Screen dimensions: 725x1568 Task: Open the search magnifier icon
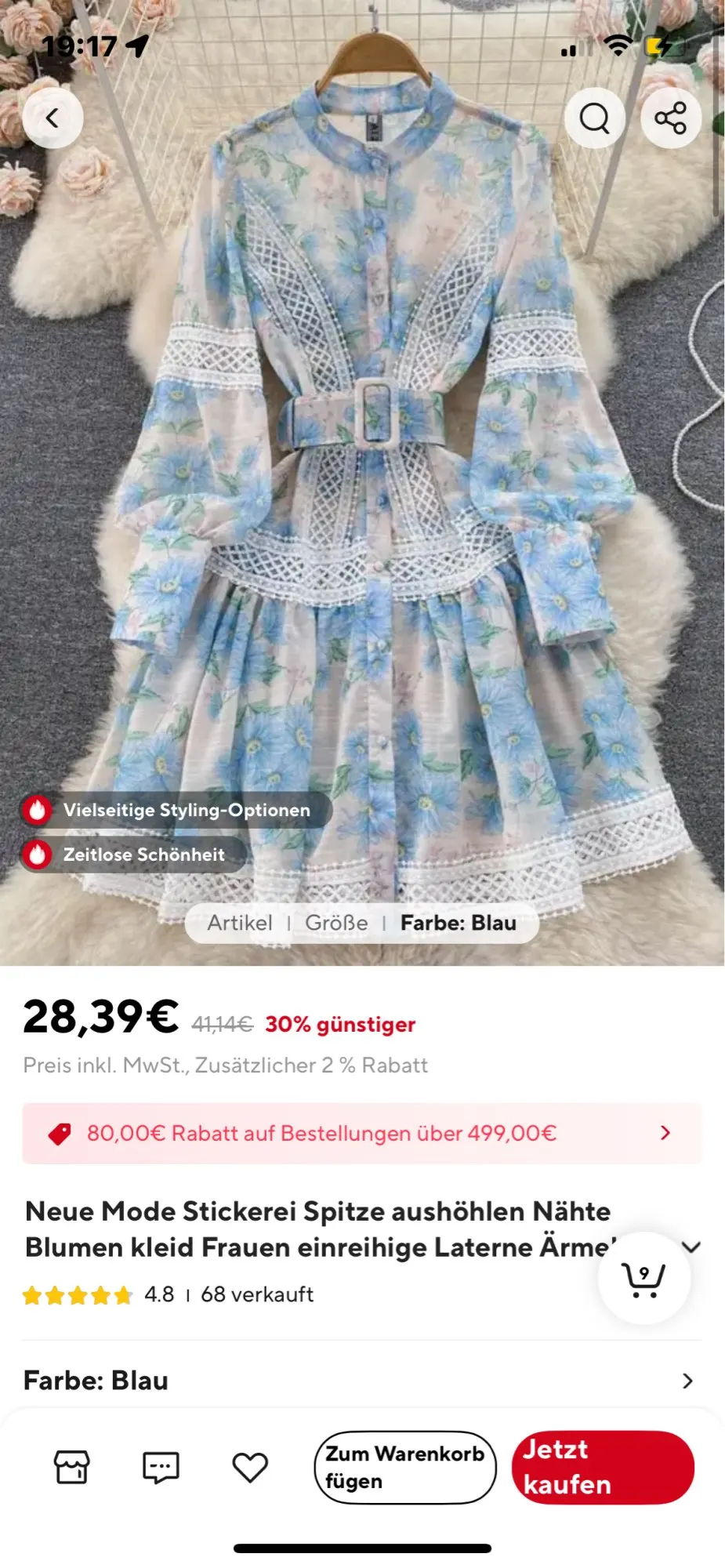click(x=594, y=118)
